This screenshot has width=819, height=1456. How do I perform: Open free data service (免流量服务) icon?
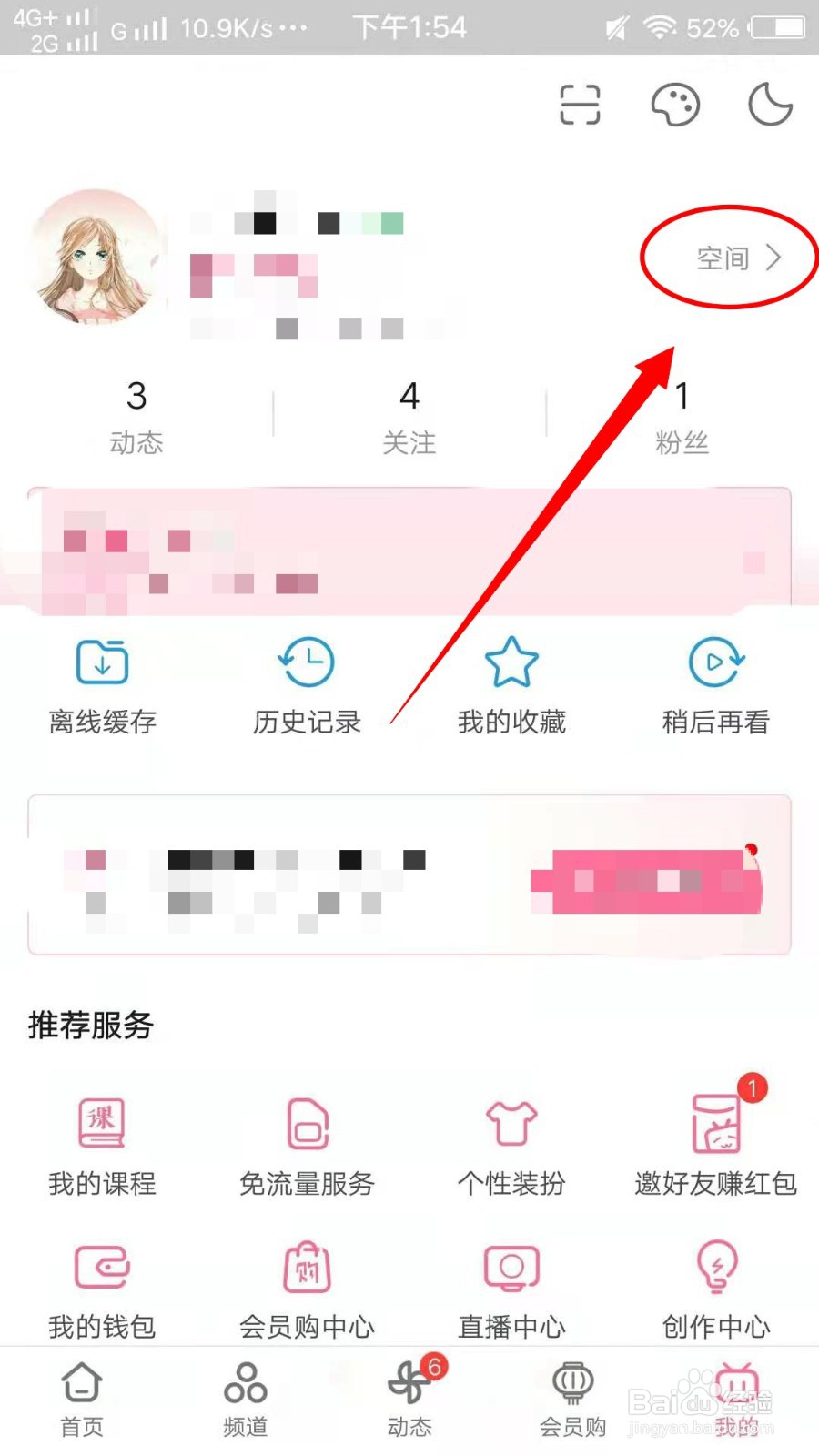pyautogui.click(x=306, y=1124)
